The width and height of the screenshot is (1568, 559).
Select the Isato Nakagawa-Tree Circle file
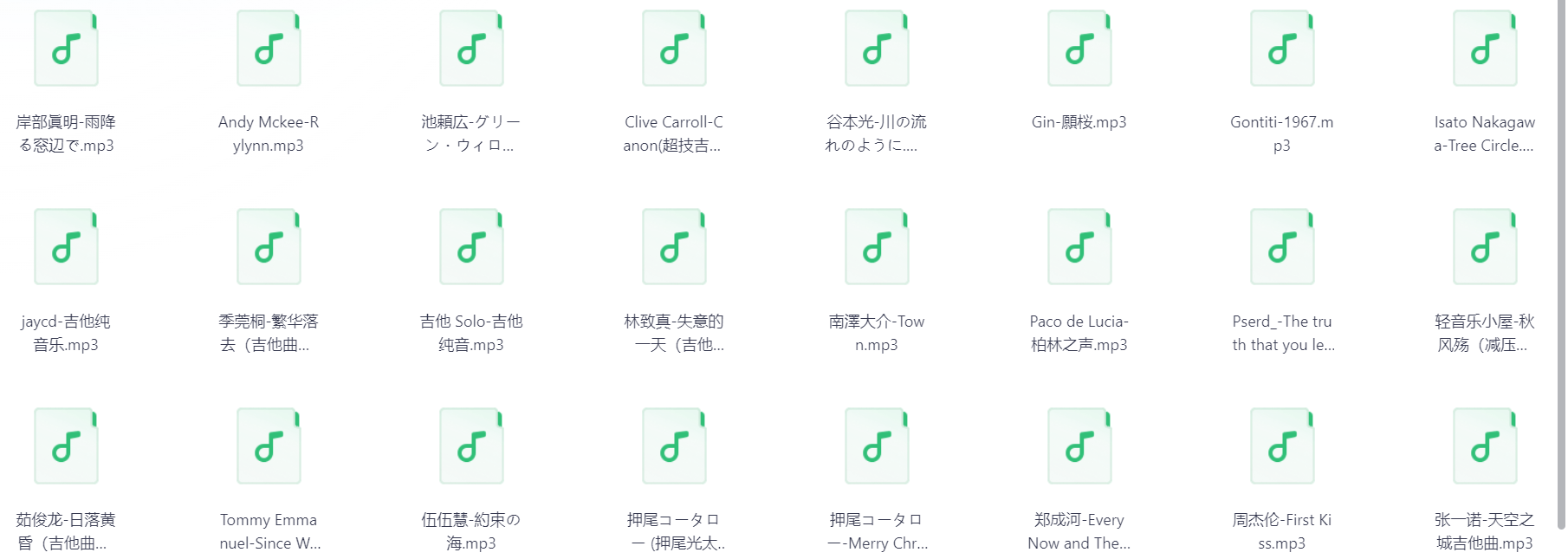click(1485, 49)
